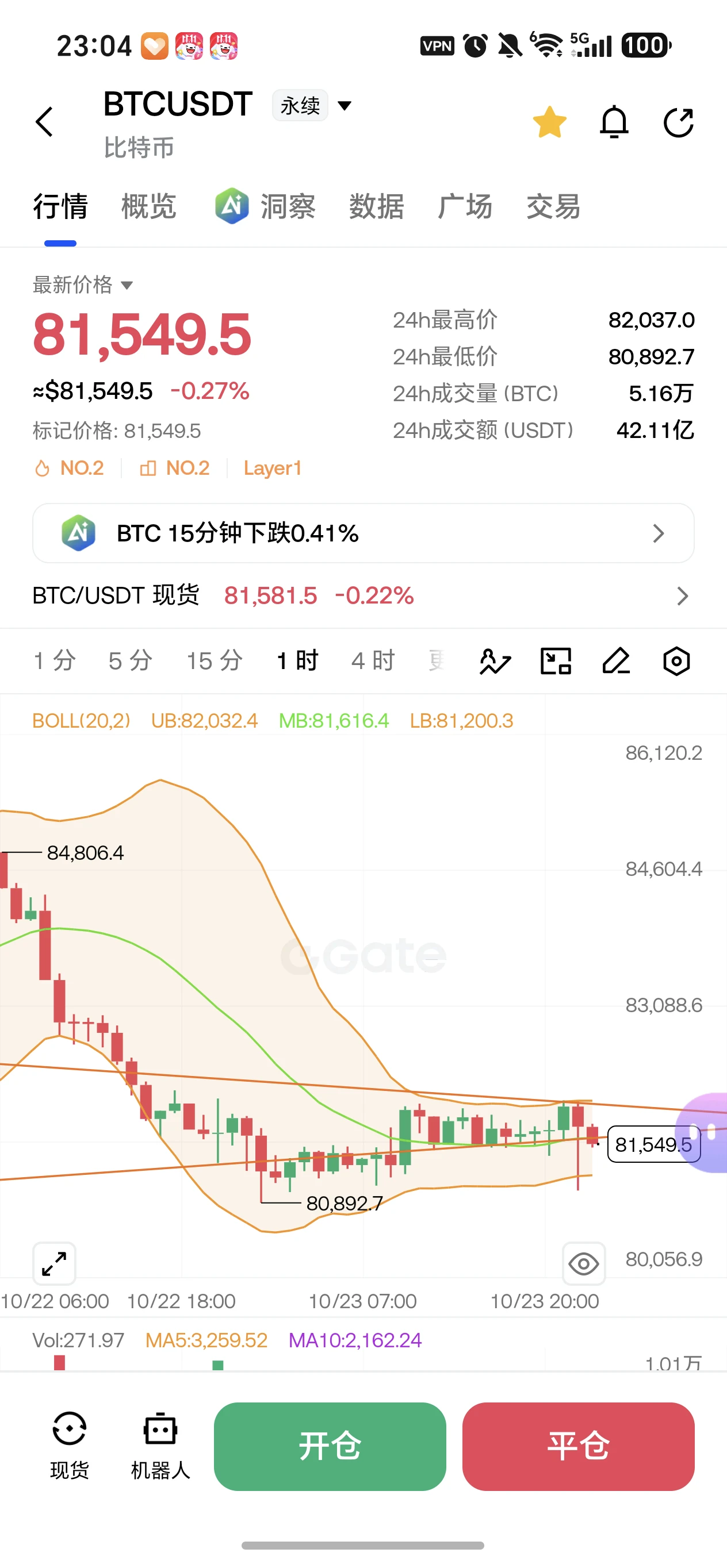Switch to the 数据 tab
This screenshot has height=1568, width=727.
pos(376,206)
